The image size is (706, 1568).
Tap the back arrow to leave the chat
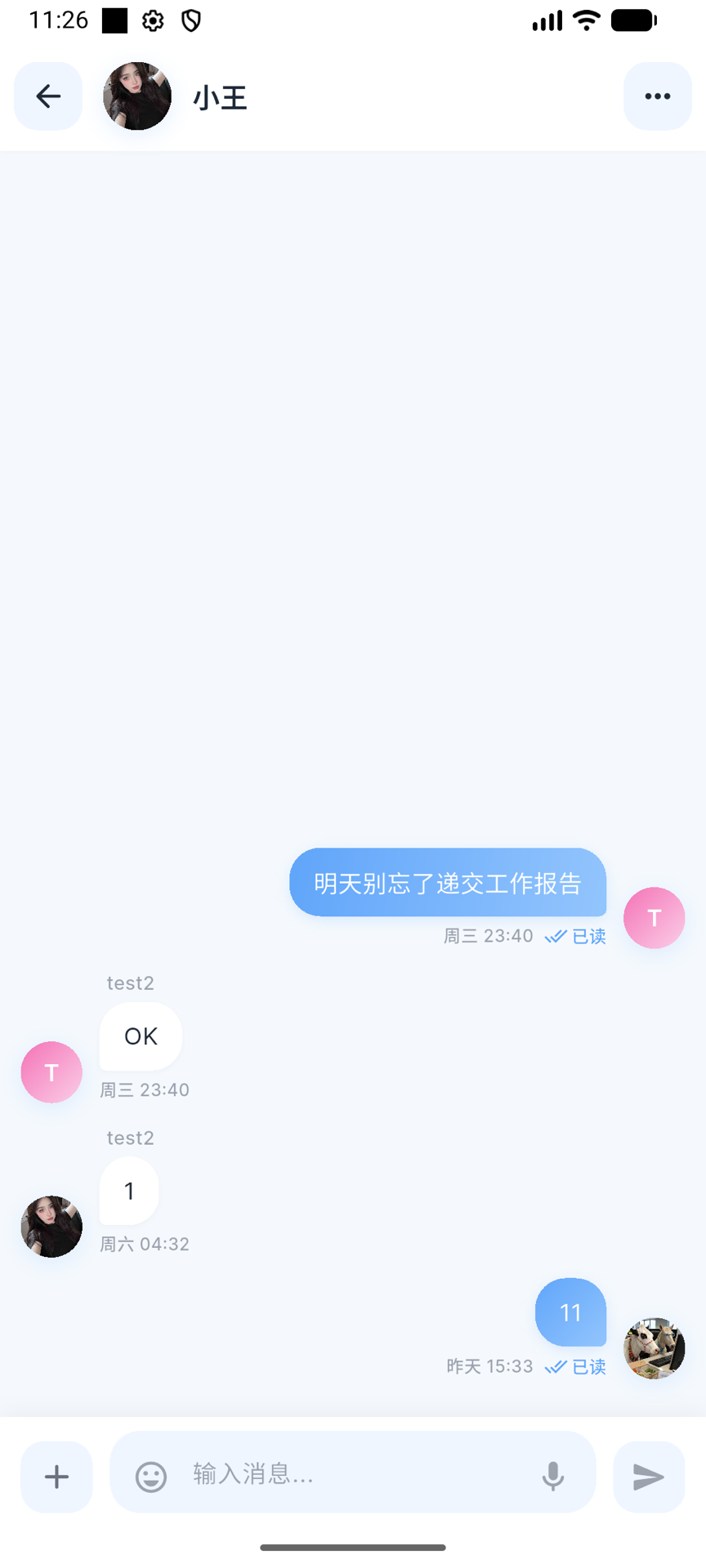(47, 96)
